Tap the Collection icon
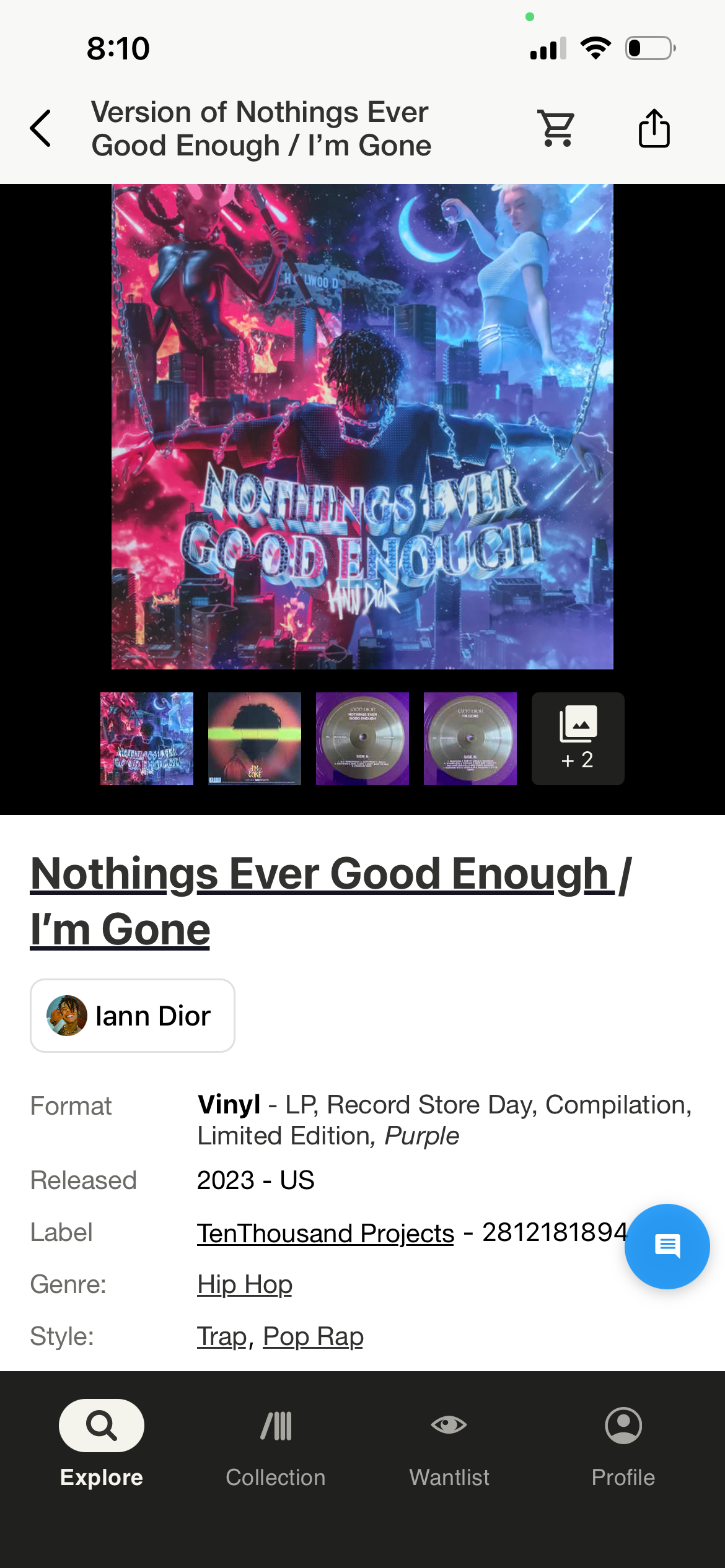 coord(276,1425)
